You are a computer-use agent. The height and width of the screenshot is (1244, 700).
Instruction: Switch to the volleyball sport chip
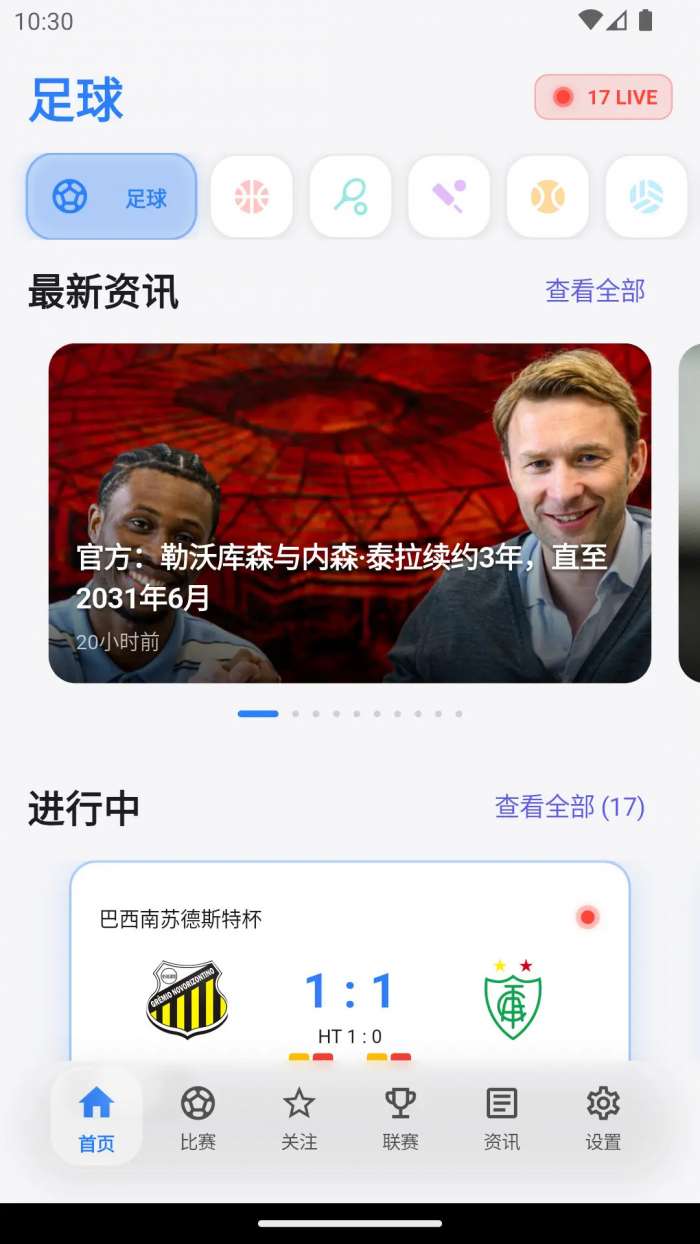pos(646,197)
